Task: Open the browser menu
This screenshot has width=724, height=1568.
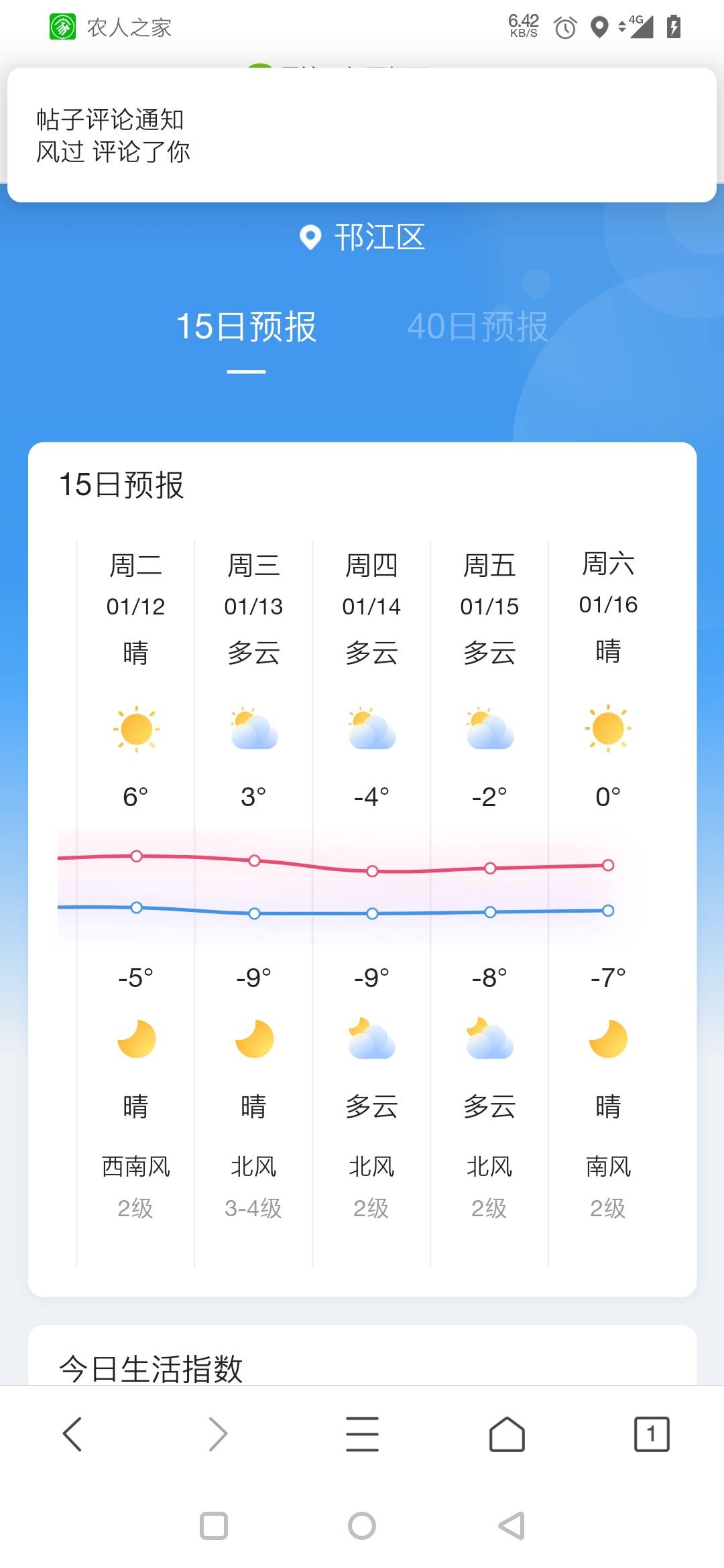Action: (x=362, y=1434)
